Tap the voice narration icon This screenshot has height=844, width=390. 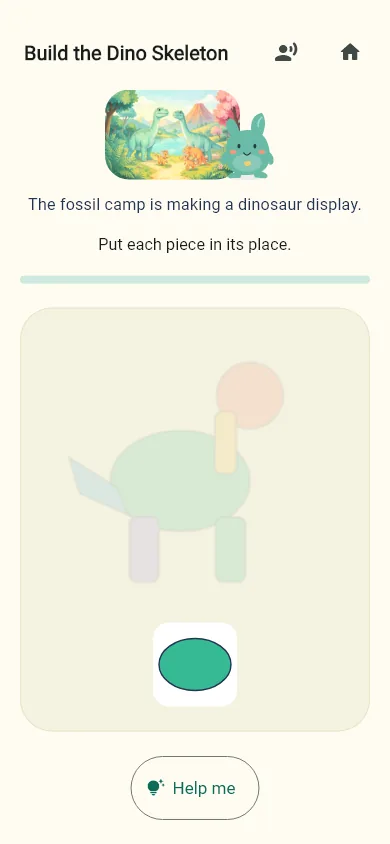click(286, 53)
